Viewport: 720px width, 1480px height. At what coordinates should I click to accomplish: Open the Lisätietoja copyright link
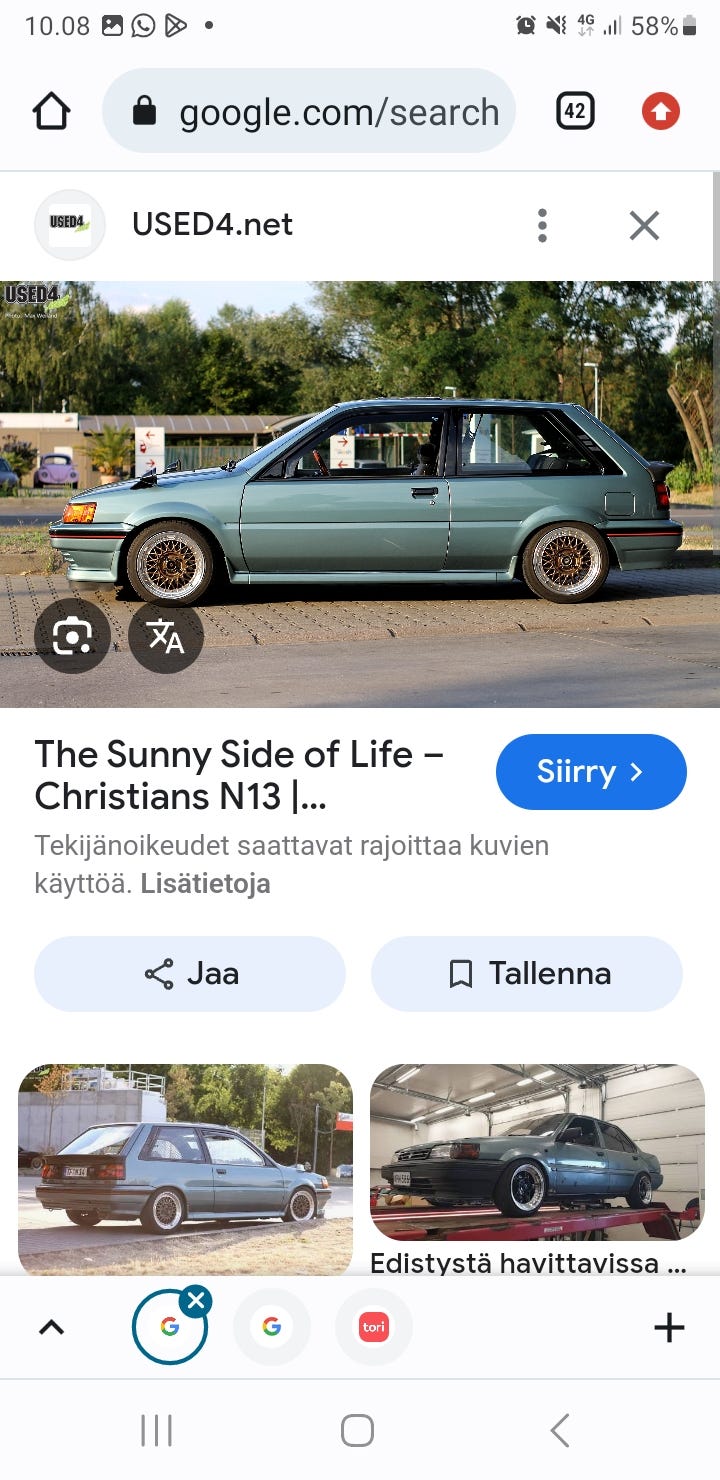pos(205,884)
